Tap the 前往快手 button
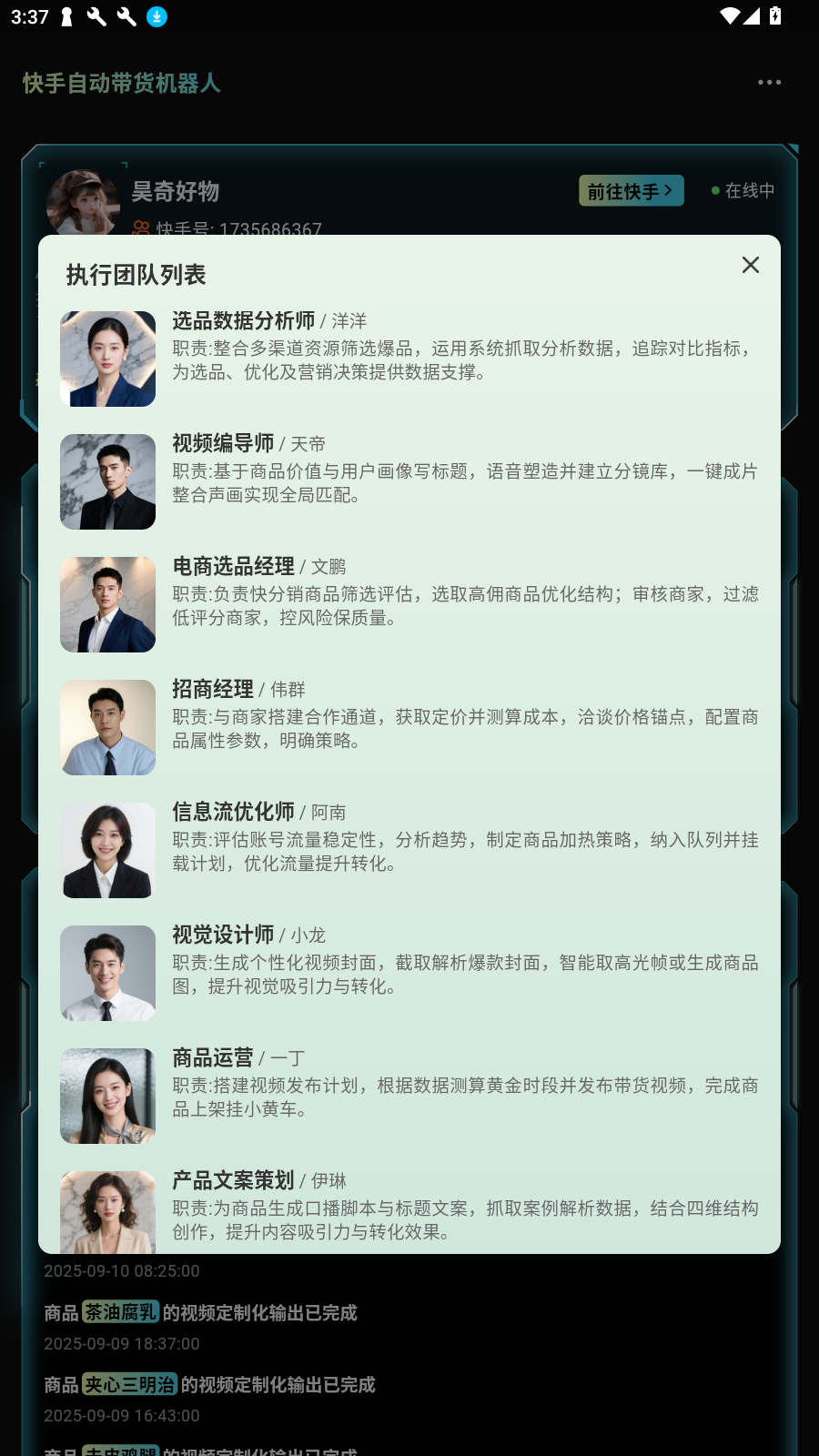The width and height of the screenshot is (819, 1456). click(631, 191)
